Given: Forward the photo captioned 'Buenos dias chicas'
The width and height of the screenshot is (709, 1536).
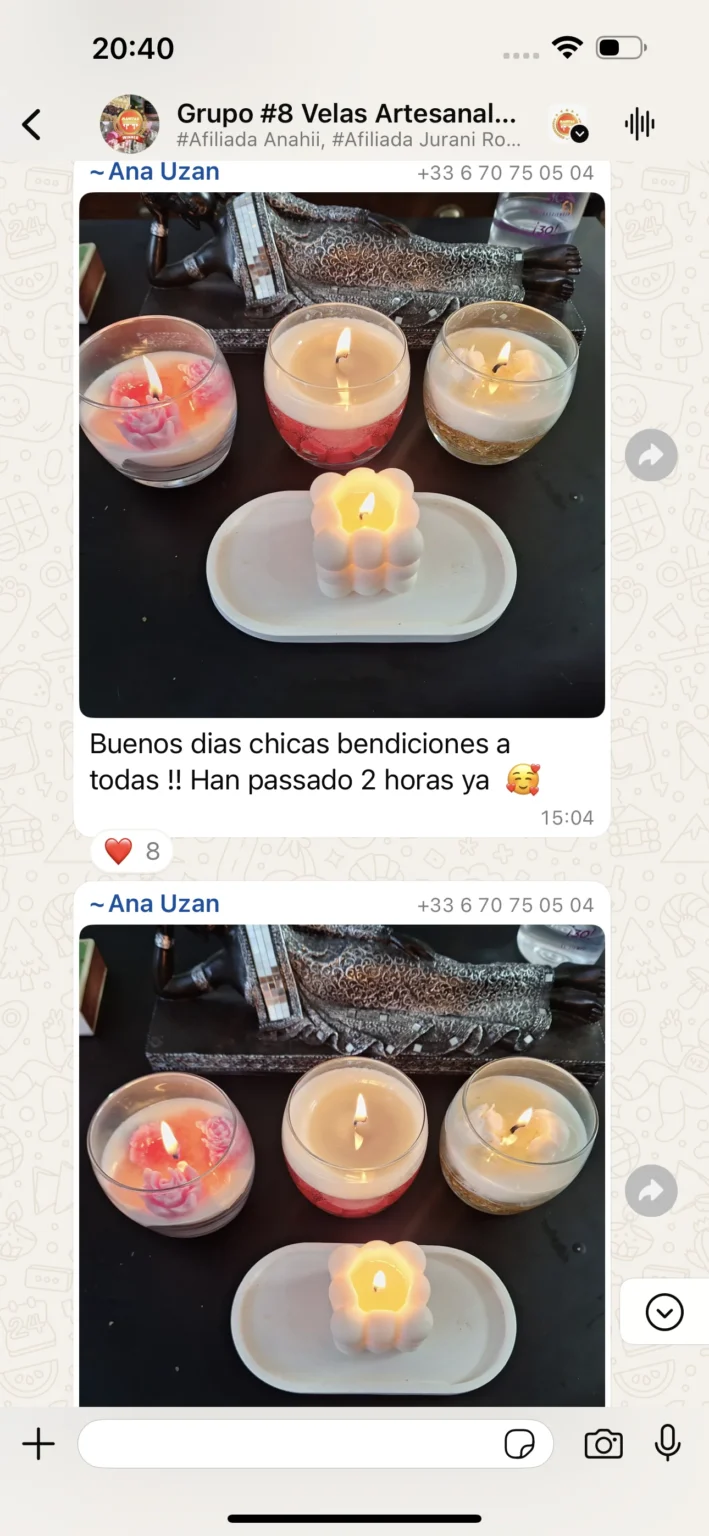Looking at the screenshot, I should [651, 456].
